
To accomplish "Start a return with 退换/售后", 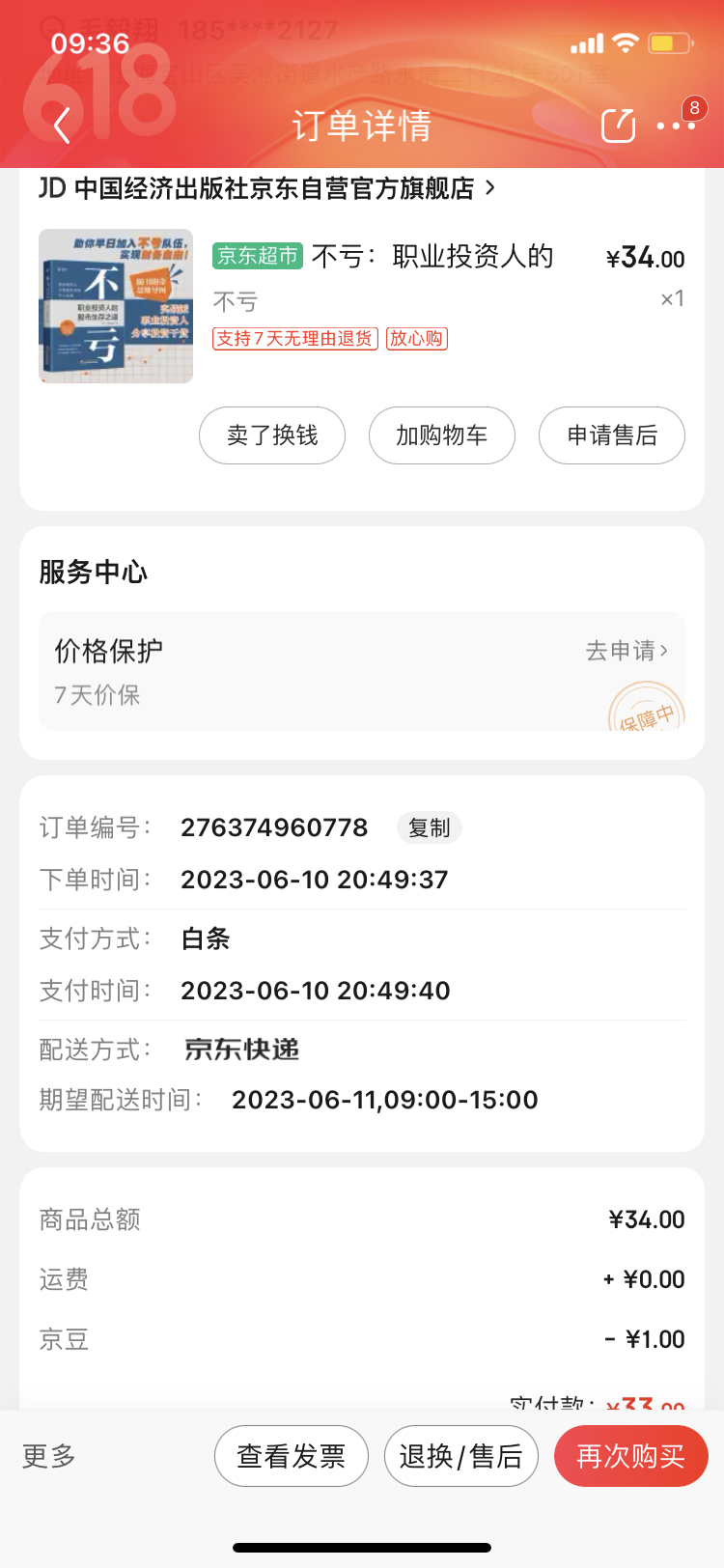I will pos(460,1456).
